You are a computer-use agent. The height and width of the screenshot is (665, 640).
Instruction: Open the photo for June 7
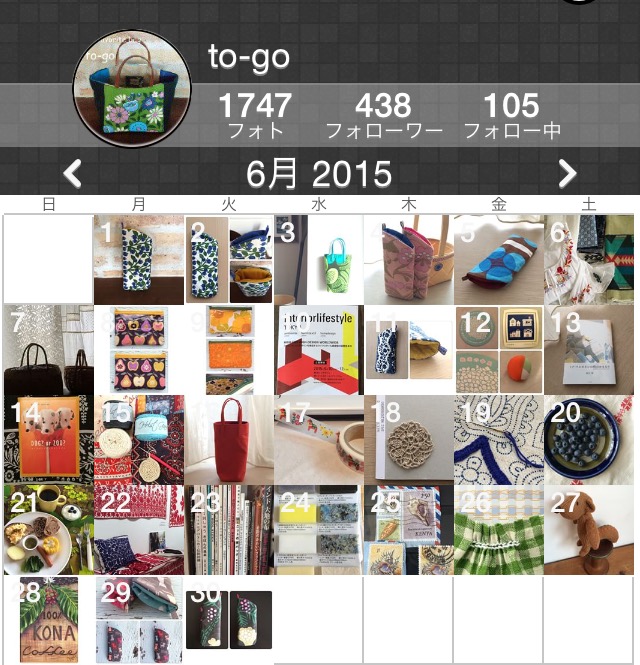point(48,350)
